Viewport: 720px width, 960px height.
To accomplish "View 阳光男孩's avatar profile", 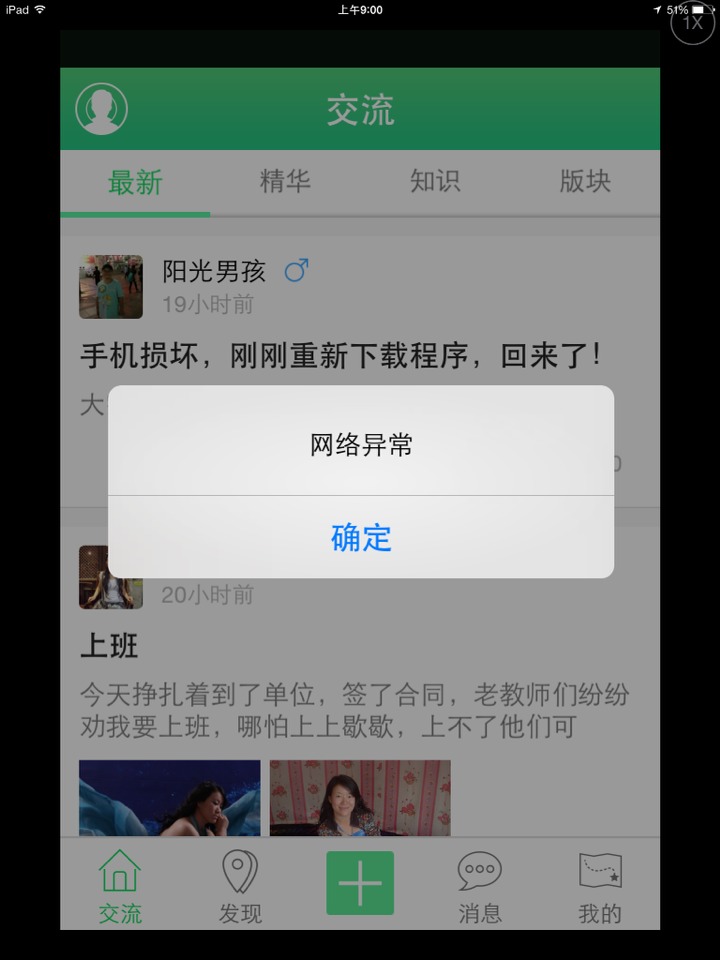I will click(x=111, y=287).
